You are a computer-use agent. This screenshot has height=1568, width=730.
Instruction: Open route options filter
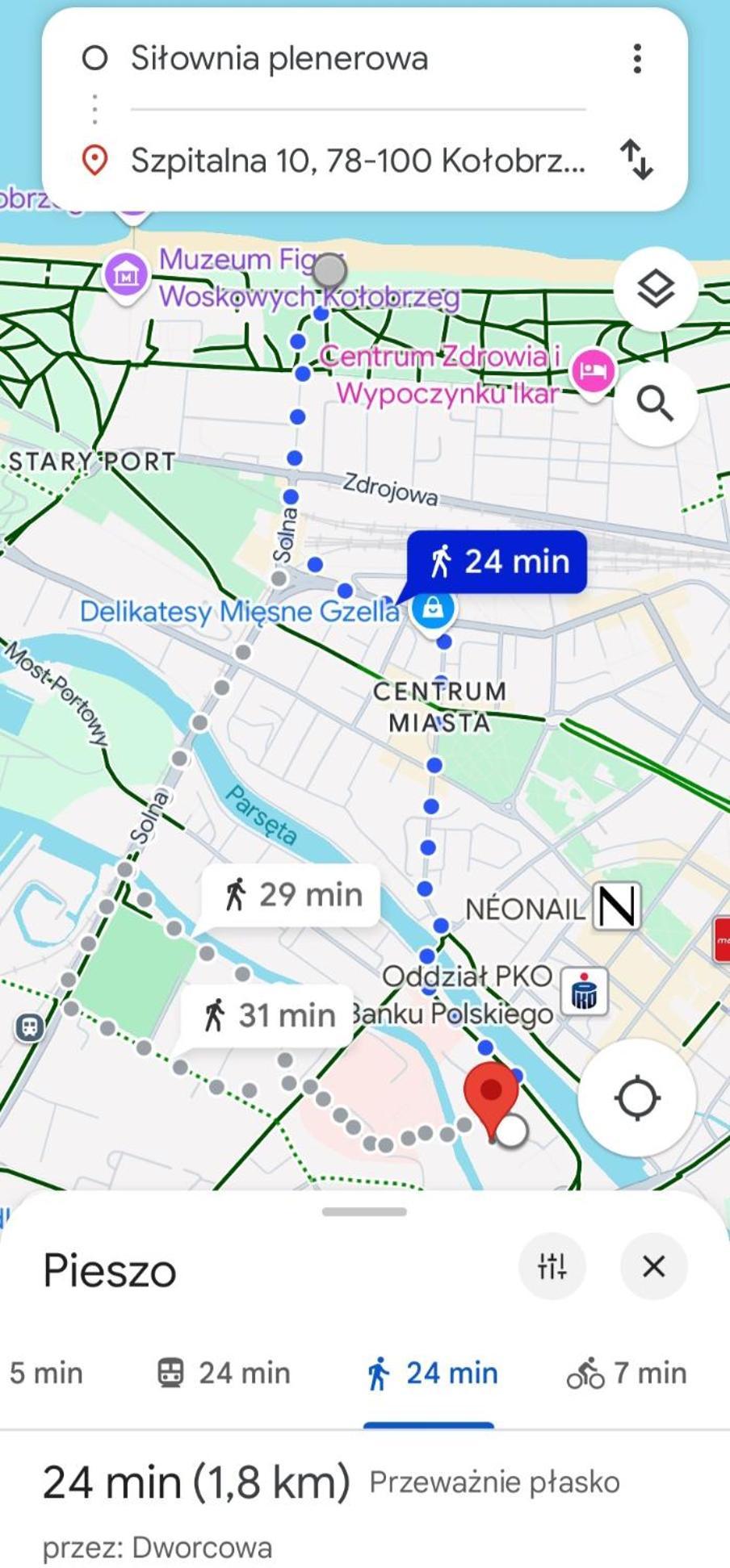(x=552, y=1265)
